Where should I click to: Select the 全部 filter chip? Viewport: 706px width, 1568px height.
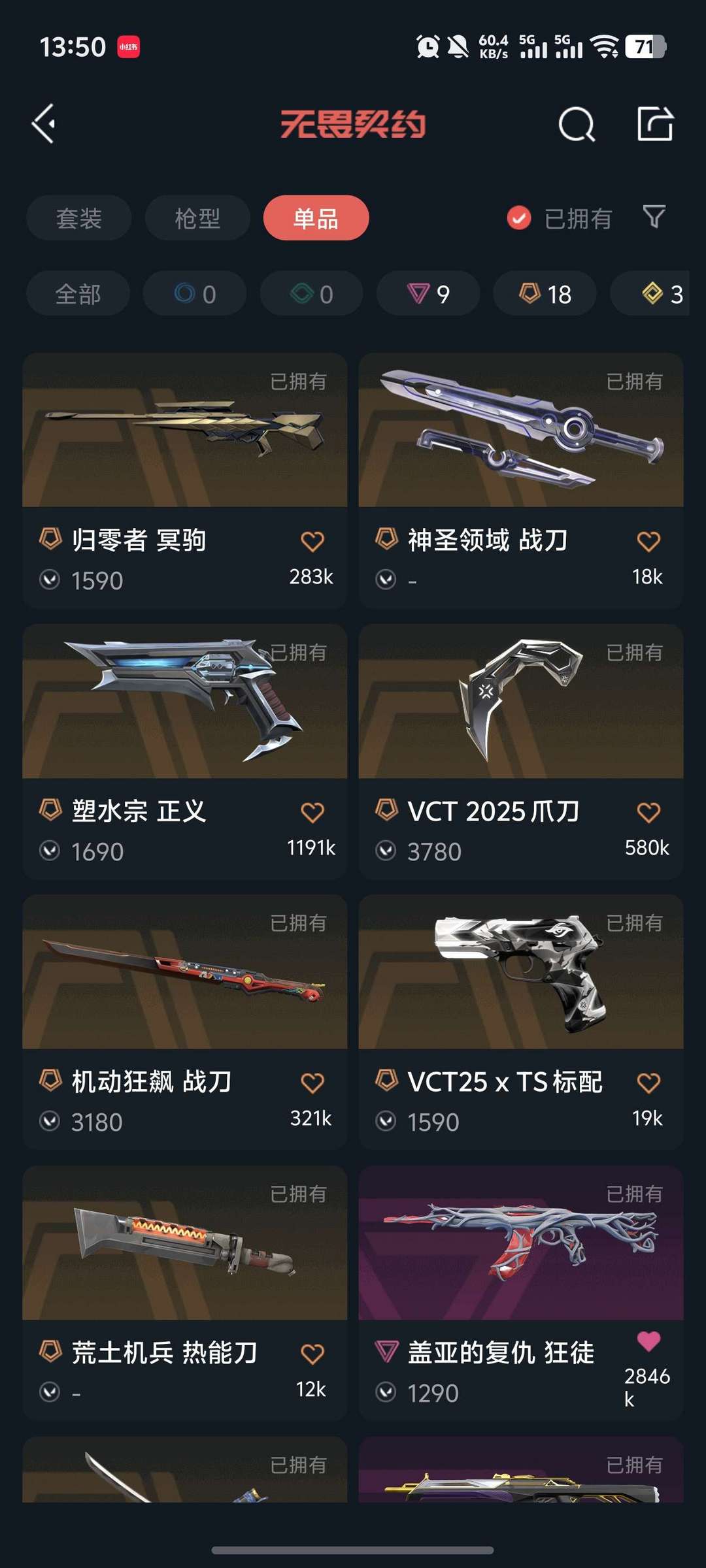(x=78, y=294)
